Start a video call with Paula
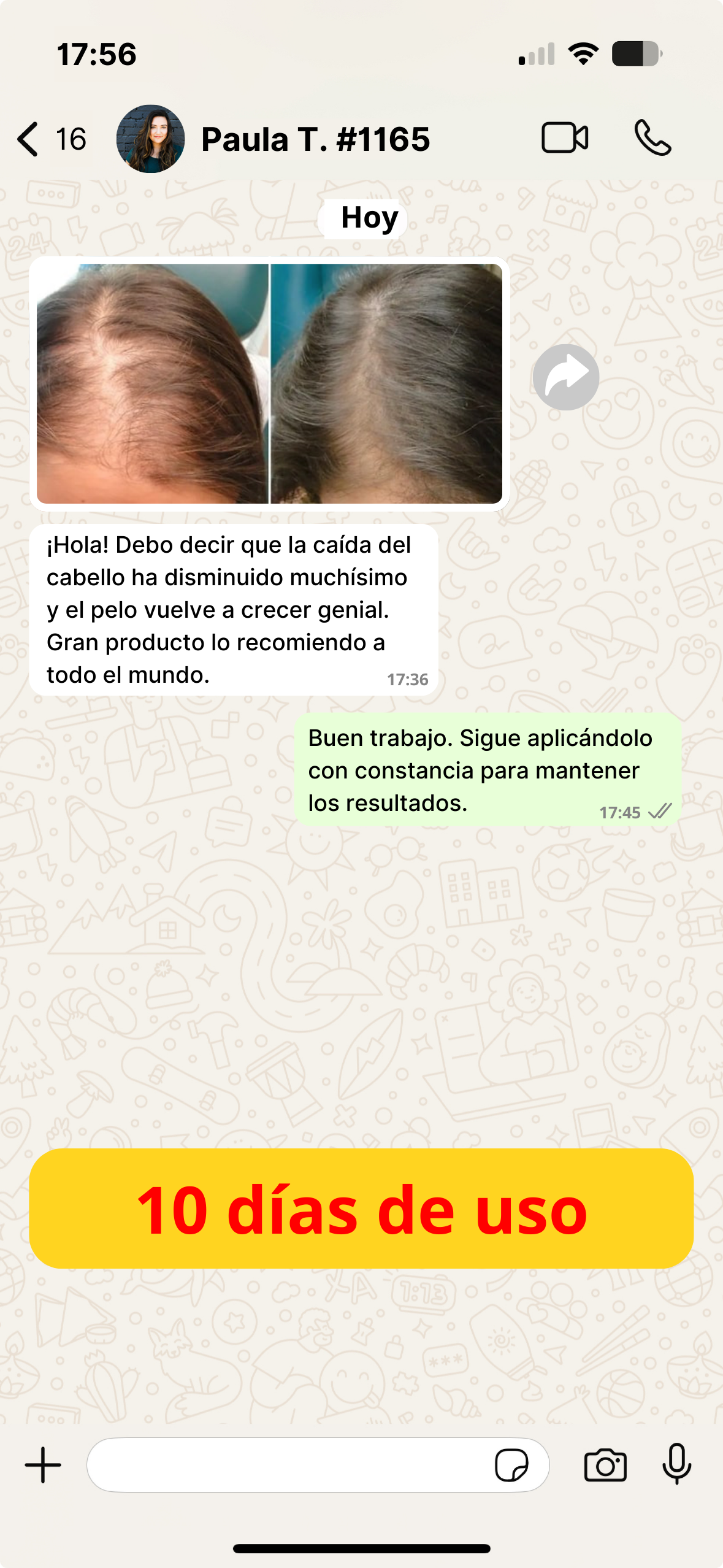The height and width of the screenshot is (1568, 723). 564,138
